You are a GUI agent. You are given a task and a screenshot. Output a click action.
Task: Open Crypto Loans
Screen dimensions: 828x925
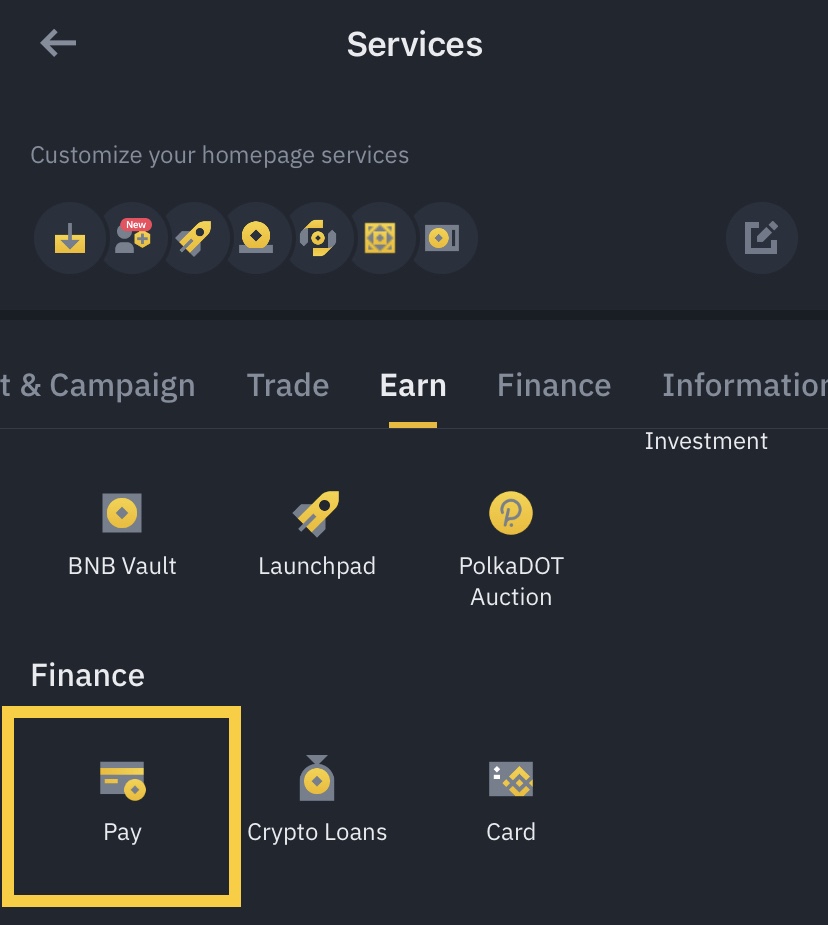[x=317, y=800]
